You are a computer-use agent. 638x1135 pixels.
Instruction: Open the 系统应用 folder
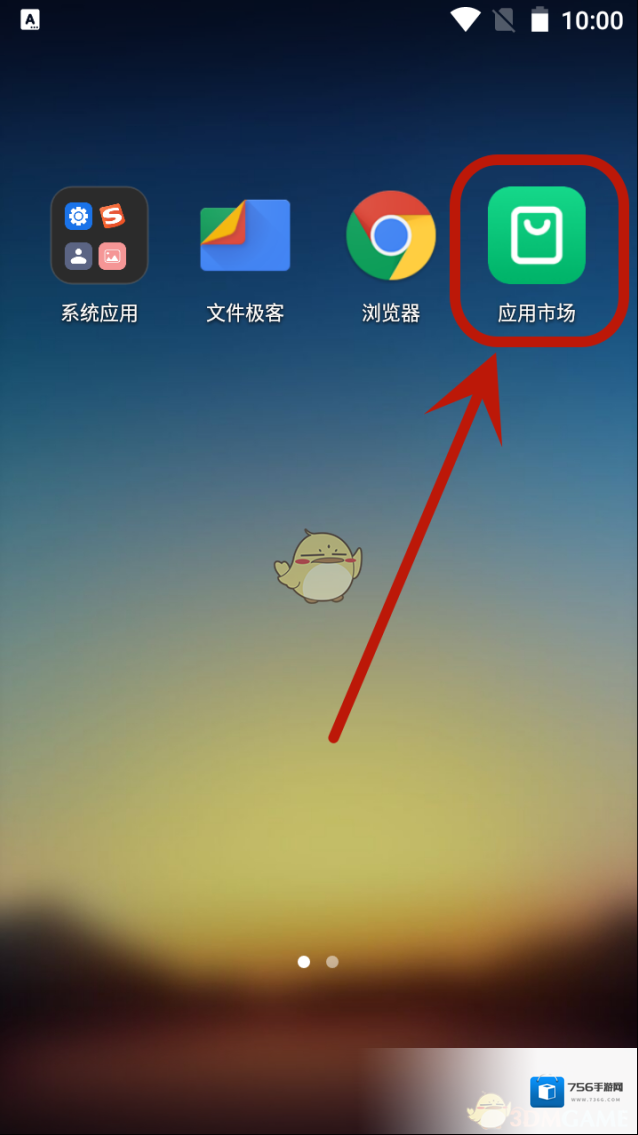coord(99,236)
